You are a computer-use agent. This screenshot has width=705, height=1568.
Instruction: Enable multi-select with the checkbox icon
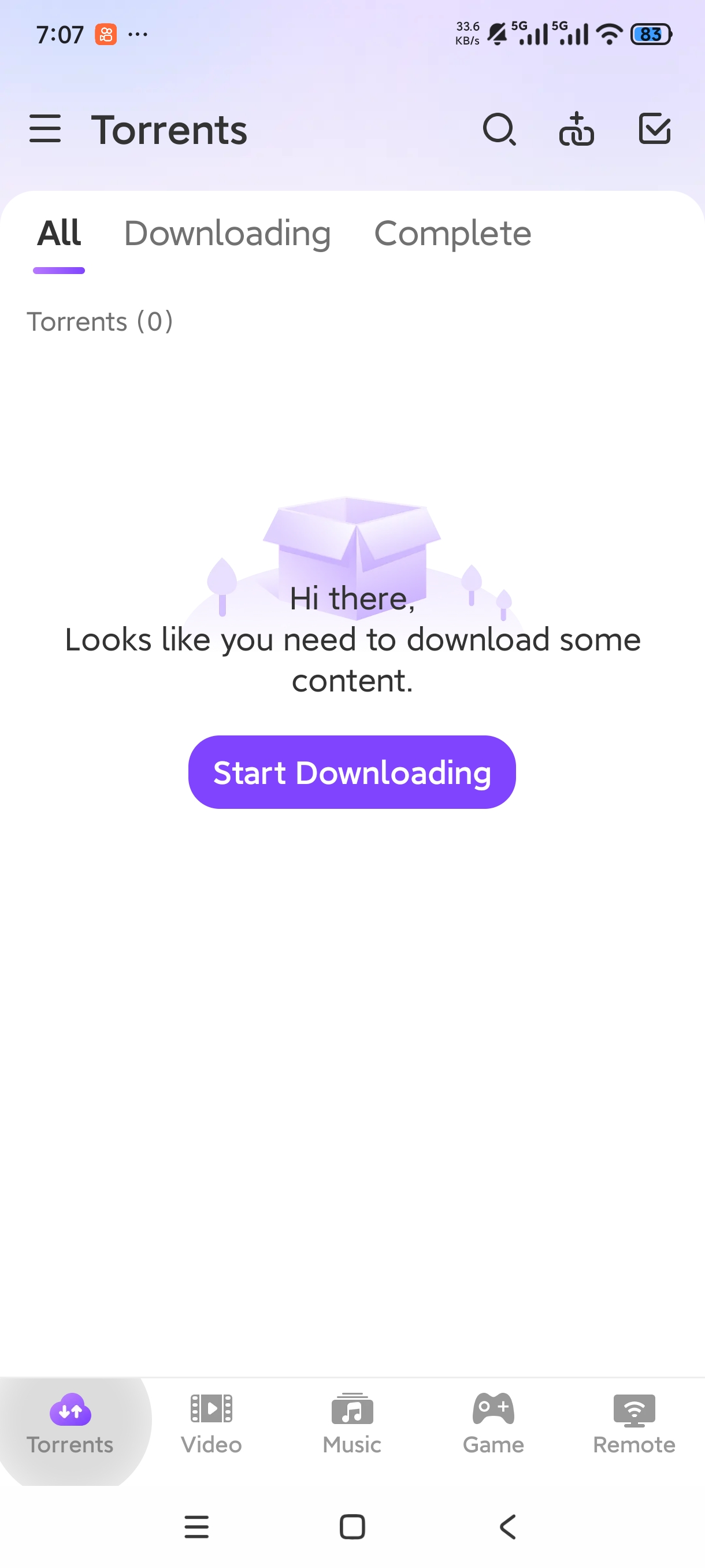click(x=655, y=128)
